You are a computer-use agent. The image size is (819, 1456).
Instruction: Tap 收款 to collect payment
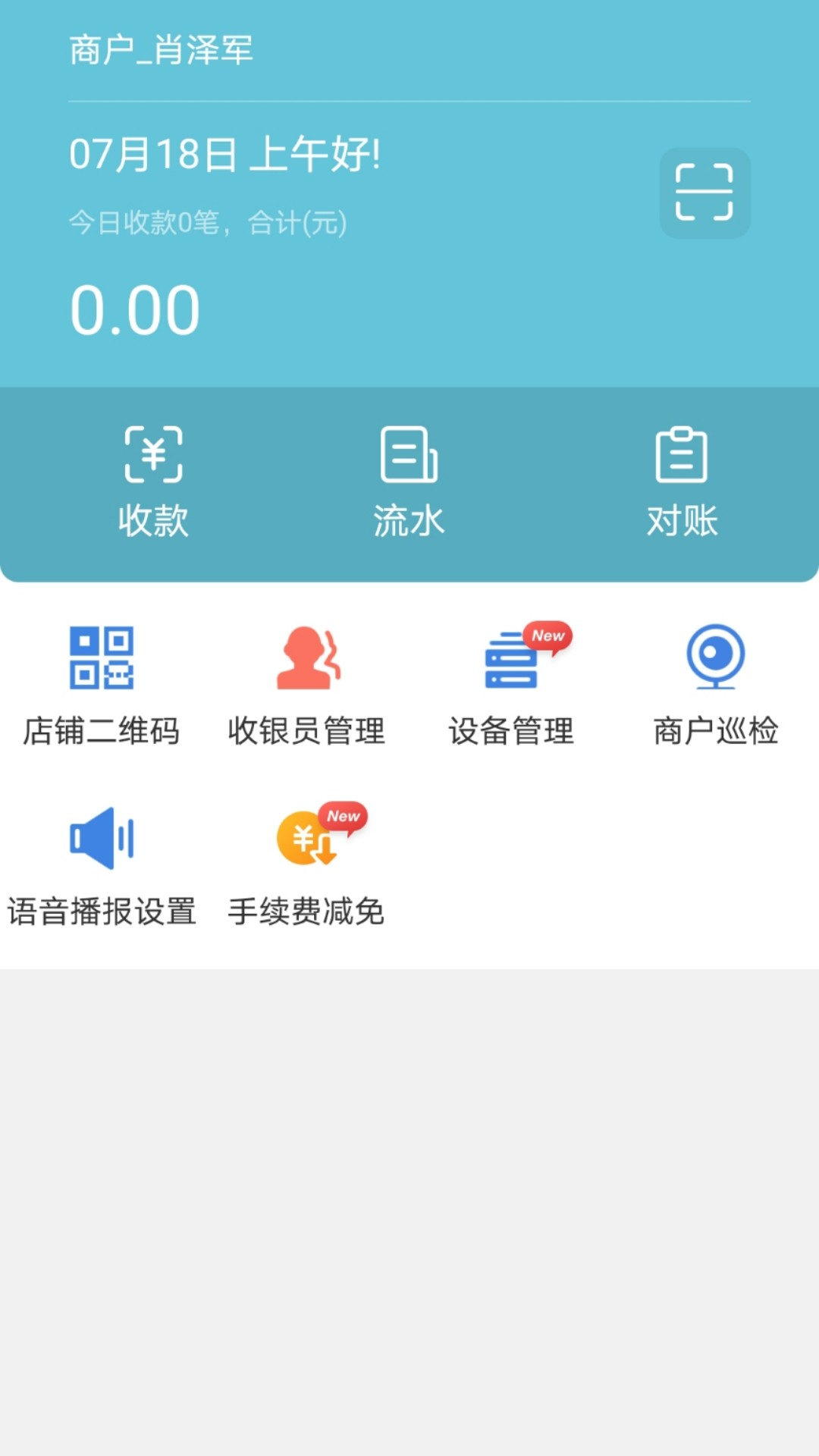click(x=153, y=481)
